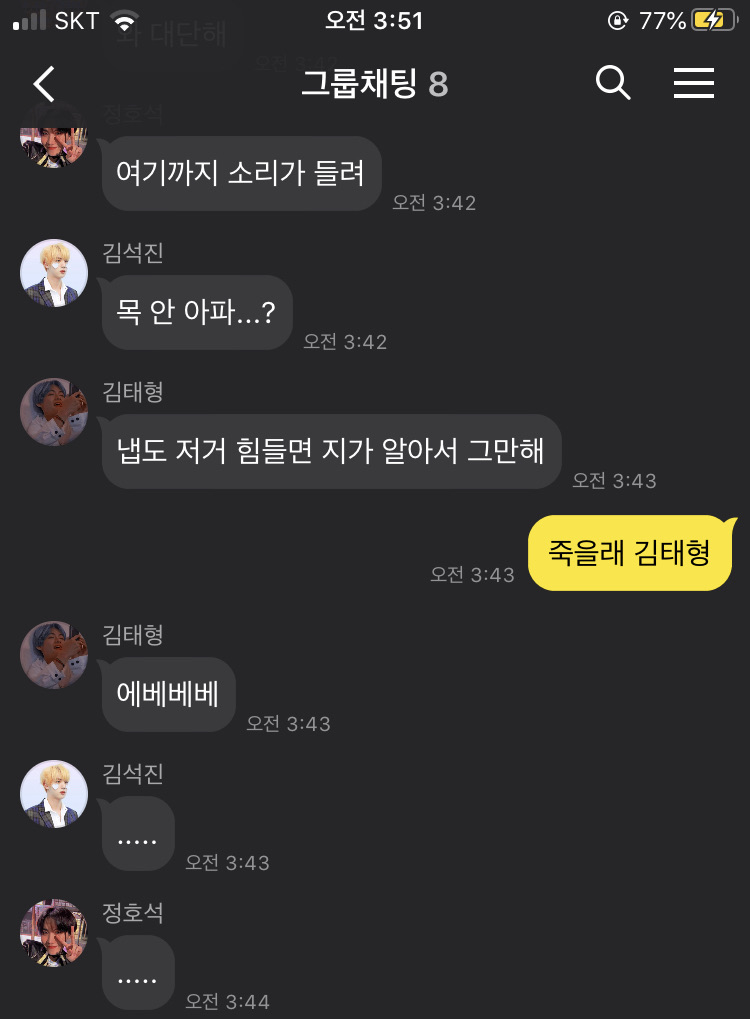Tap 김태형's profile photo beside "에베베베"
The image size is (750, 1019).
tap(54, 655)
